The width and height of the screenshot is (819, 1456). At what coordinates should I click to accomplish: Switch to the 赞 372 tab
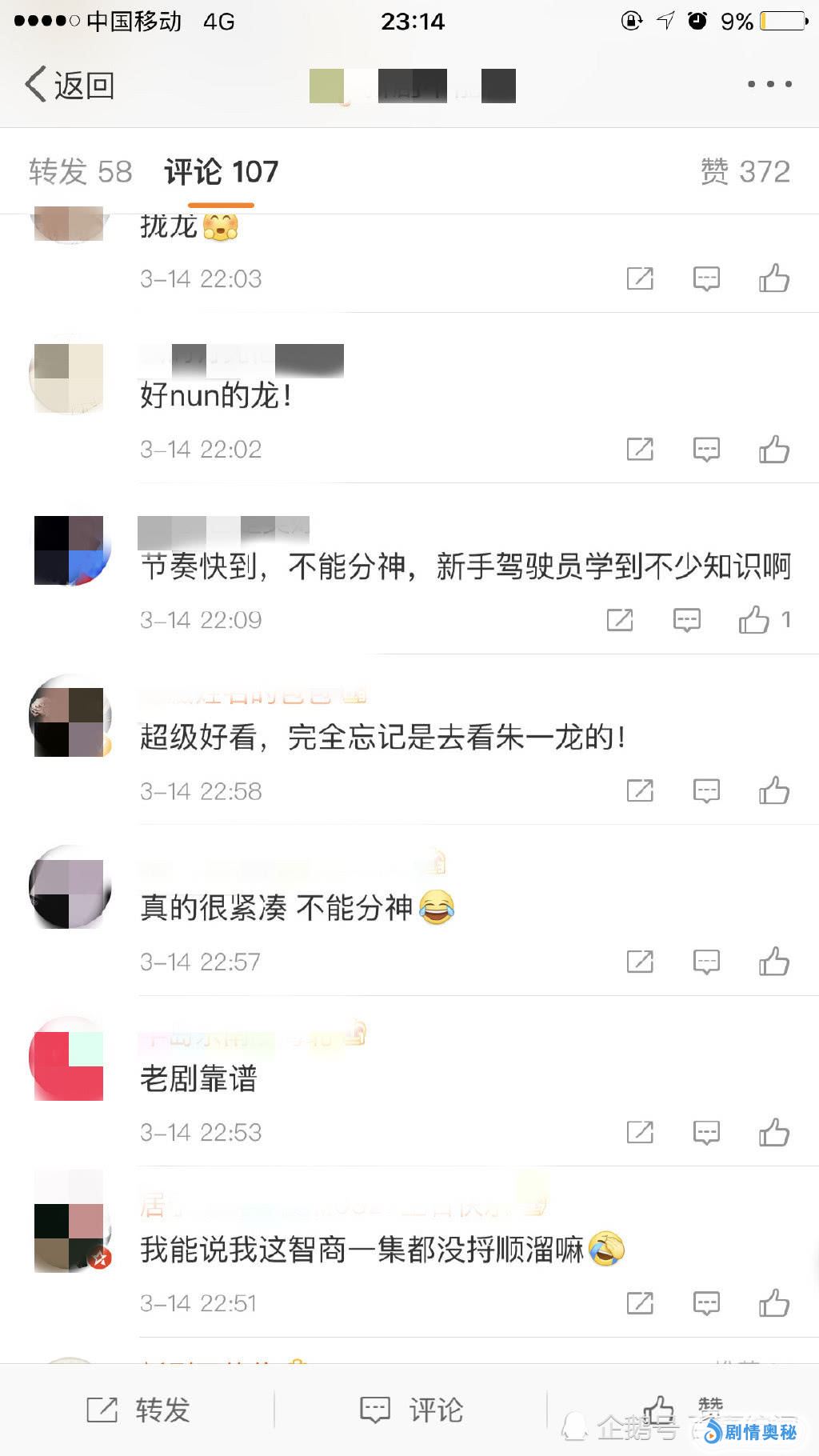[745, 171]
